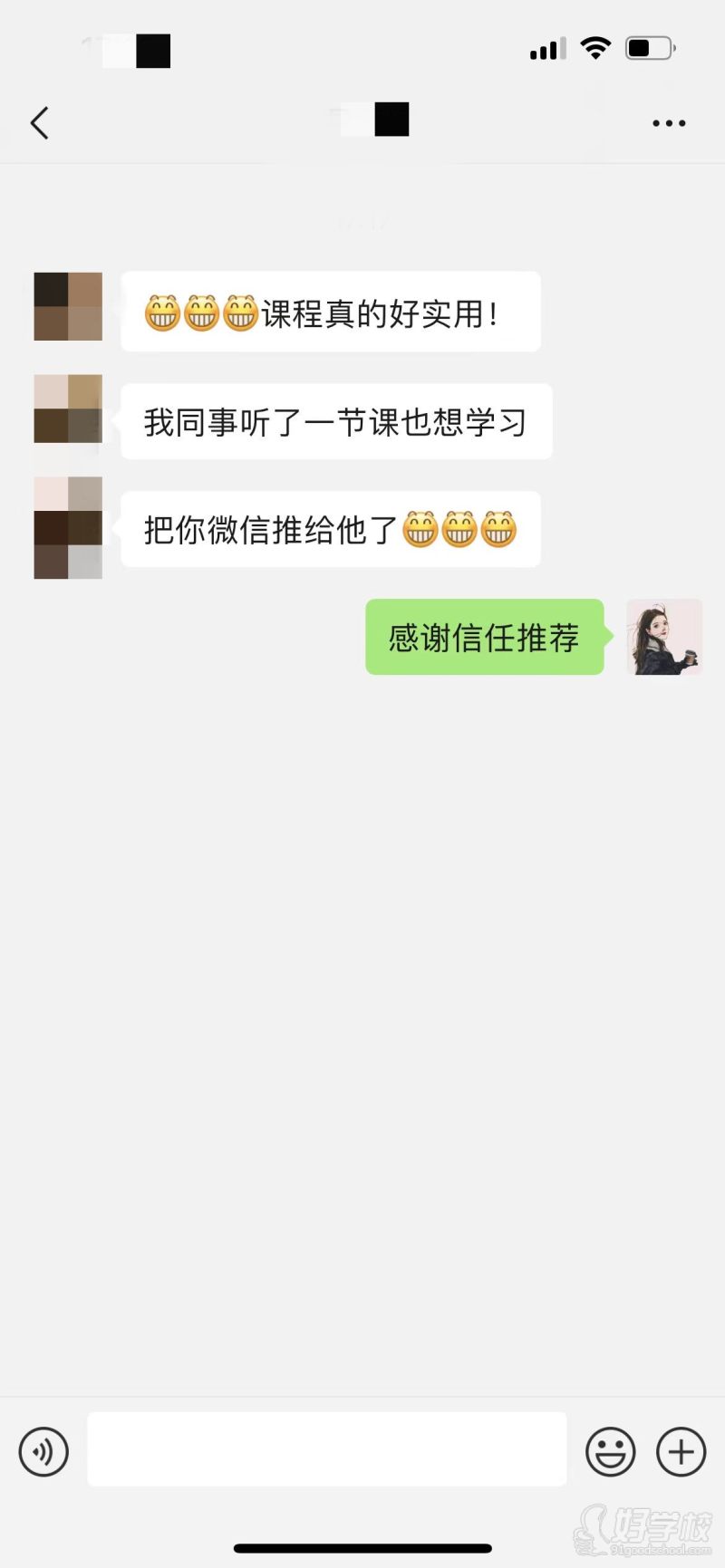Viewport: 725px width, 1568px height.
Task: Tap the chat title in the navigation bar
Action: [362, 119]
